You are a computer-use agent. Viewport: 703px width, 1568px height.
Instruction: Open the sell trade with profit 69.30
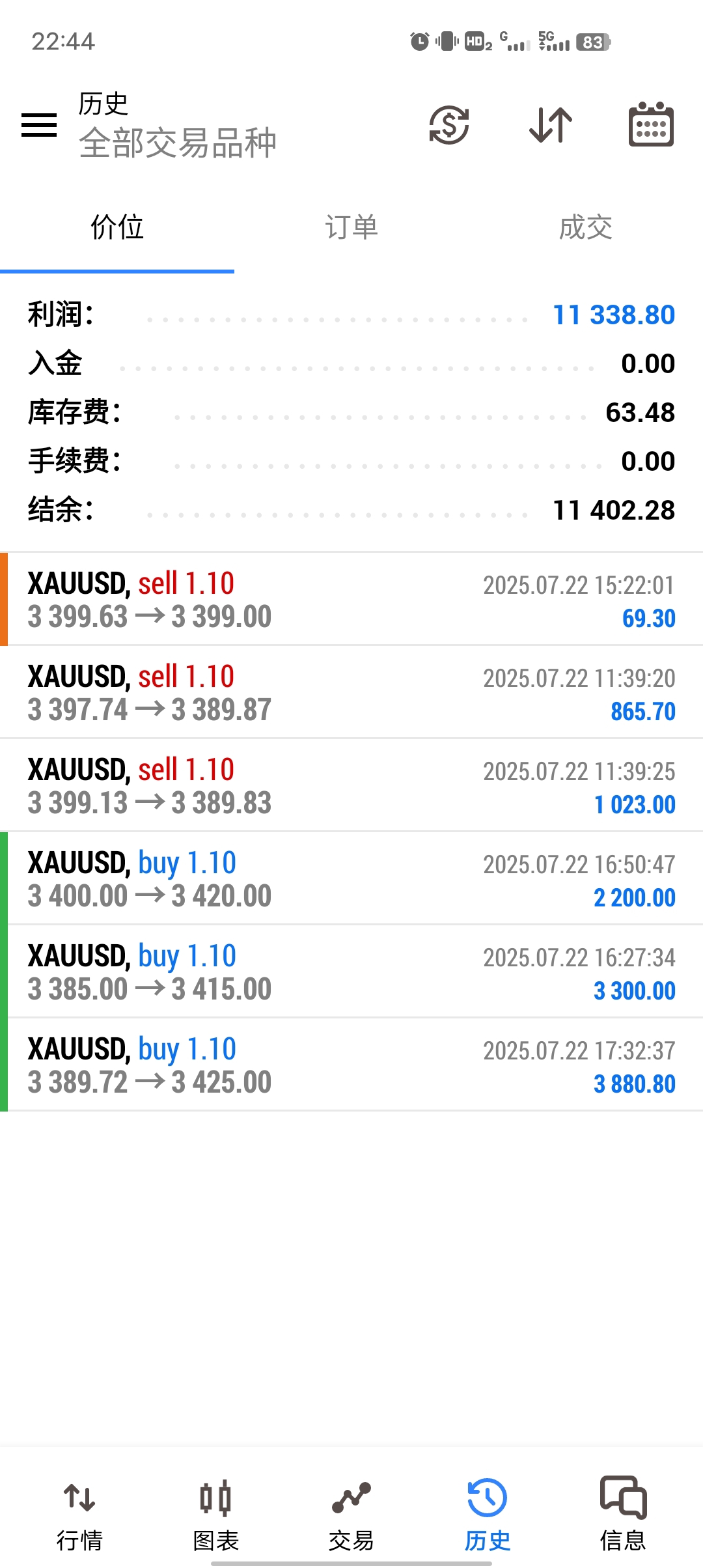[x=351, y=599]
